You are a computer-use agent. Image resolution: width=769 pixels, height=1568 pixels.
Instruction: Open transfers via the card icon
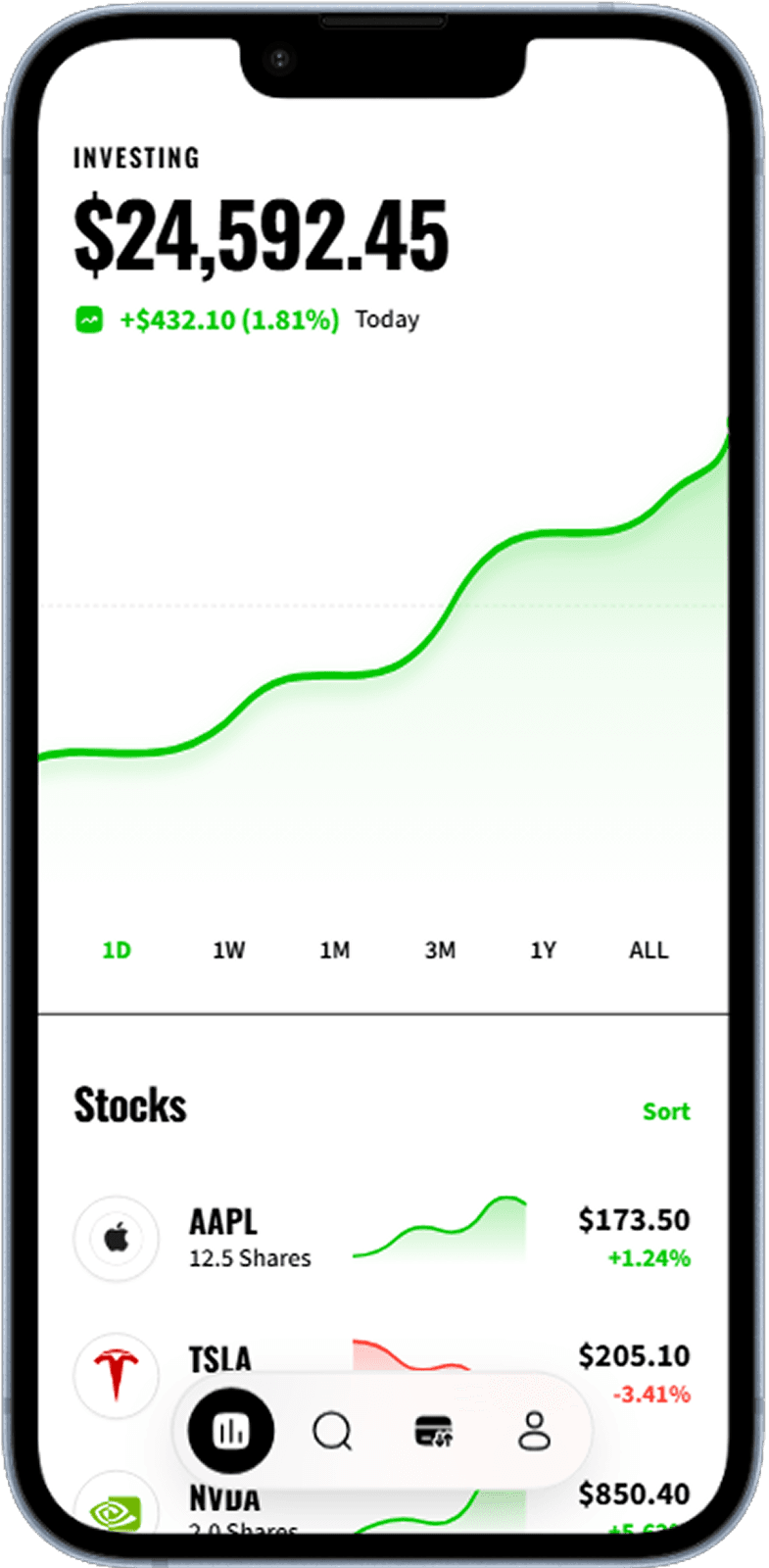tap(434, 1431)
